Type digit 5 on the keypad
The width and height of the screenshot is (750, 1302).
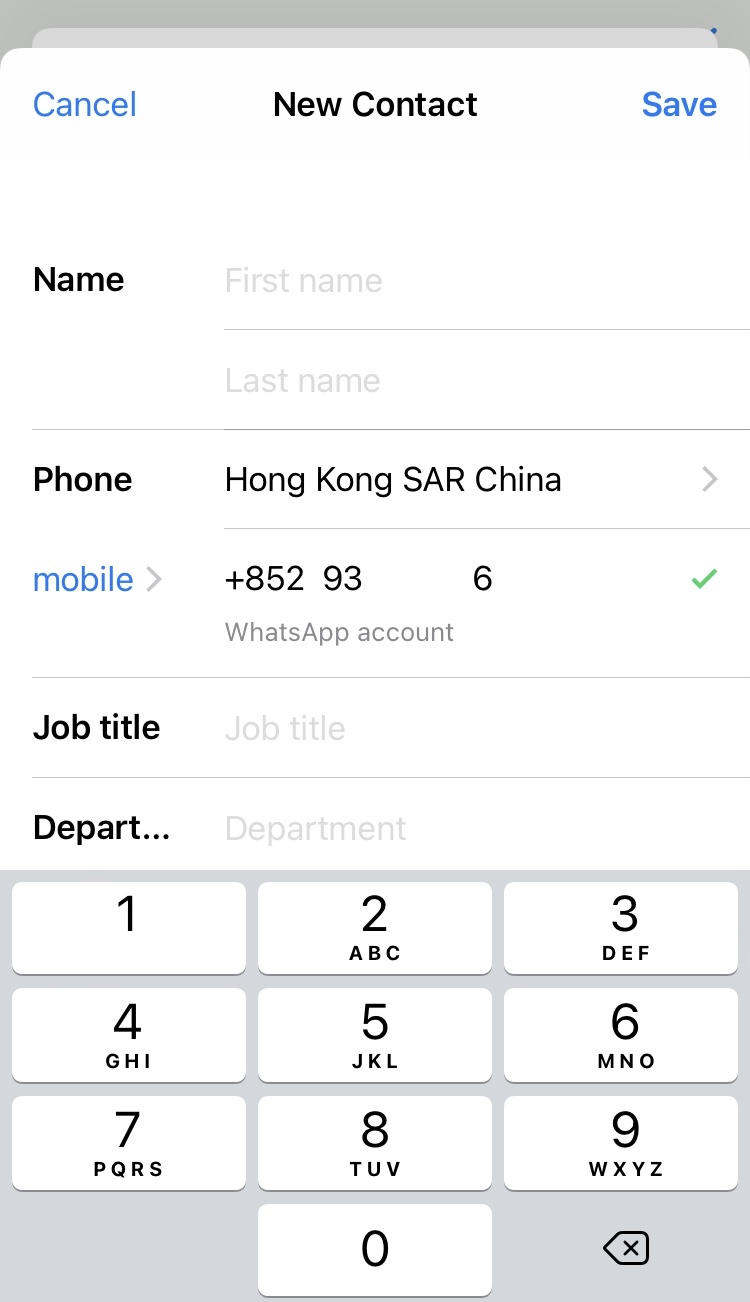pyautogui.click(x=375, y=1035)
